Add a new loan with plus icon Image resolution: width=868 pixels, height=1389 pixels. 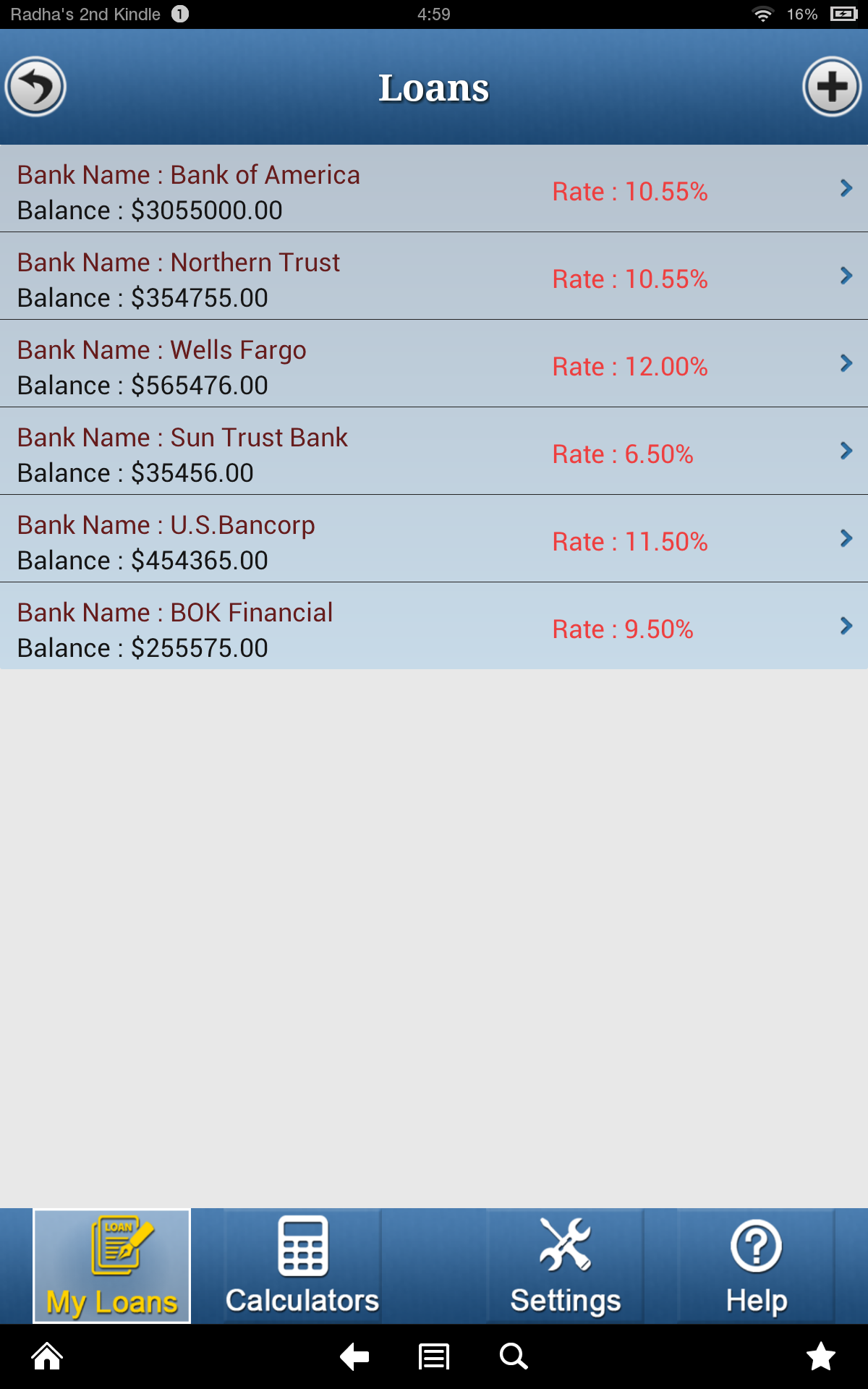click(832, 87)
